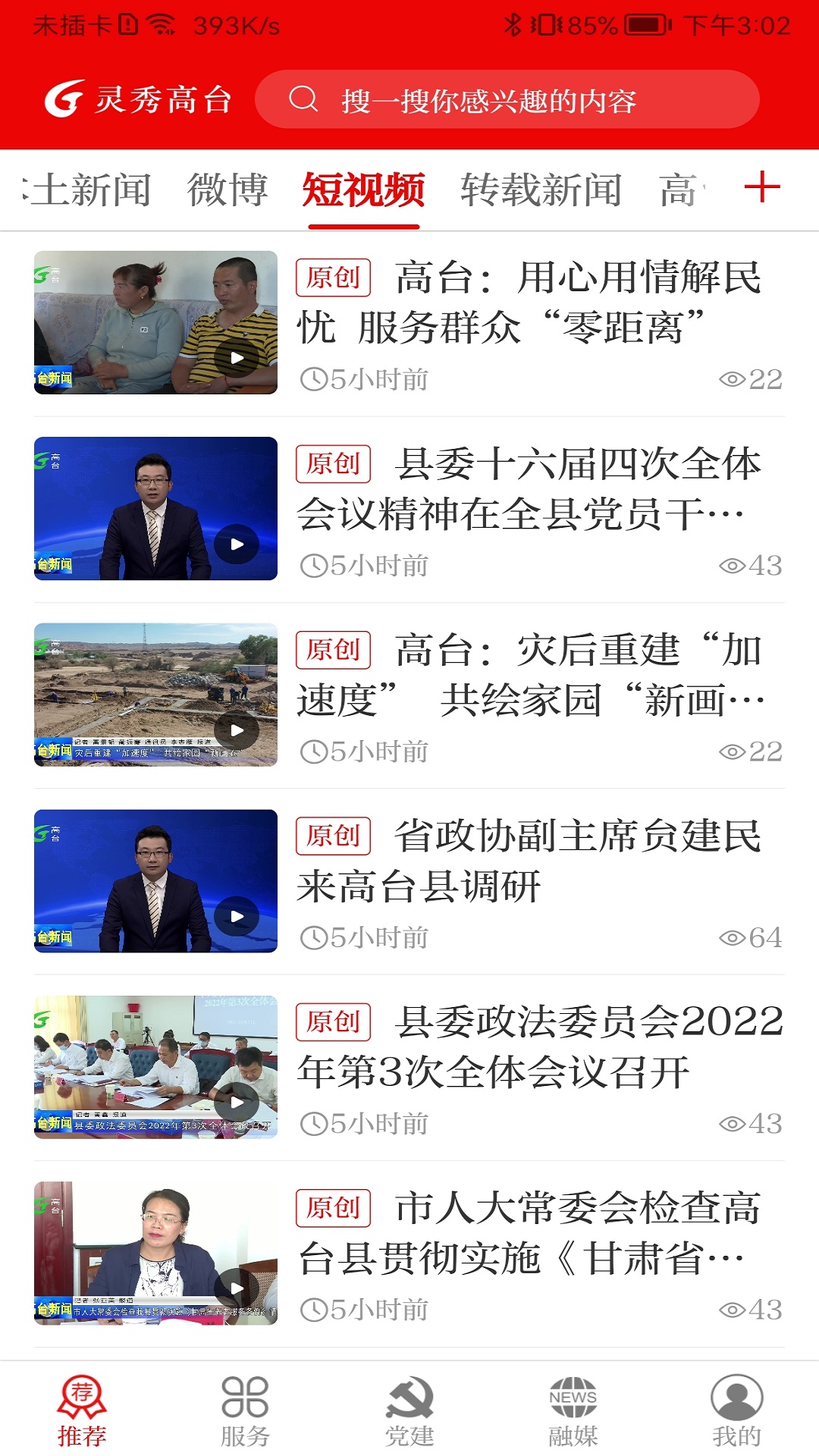Open the 我的 (My) profile icon
Viewport: 819px width, 1456px height.
[736, 1407]
